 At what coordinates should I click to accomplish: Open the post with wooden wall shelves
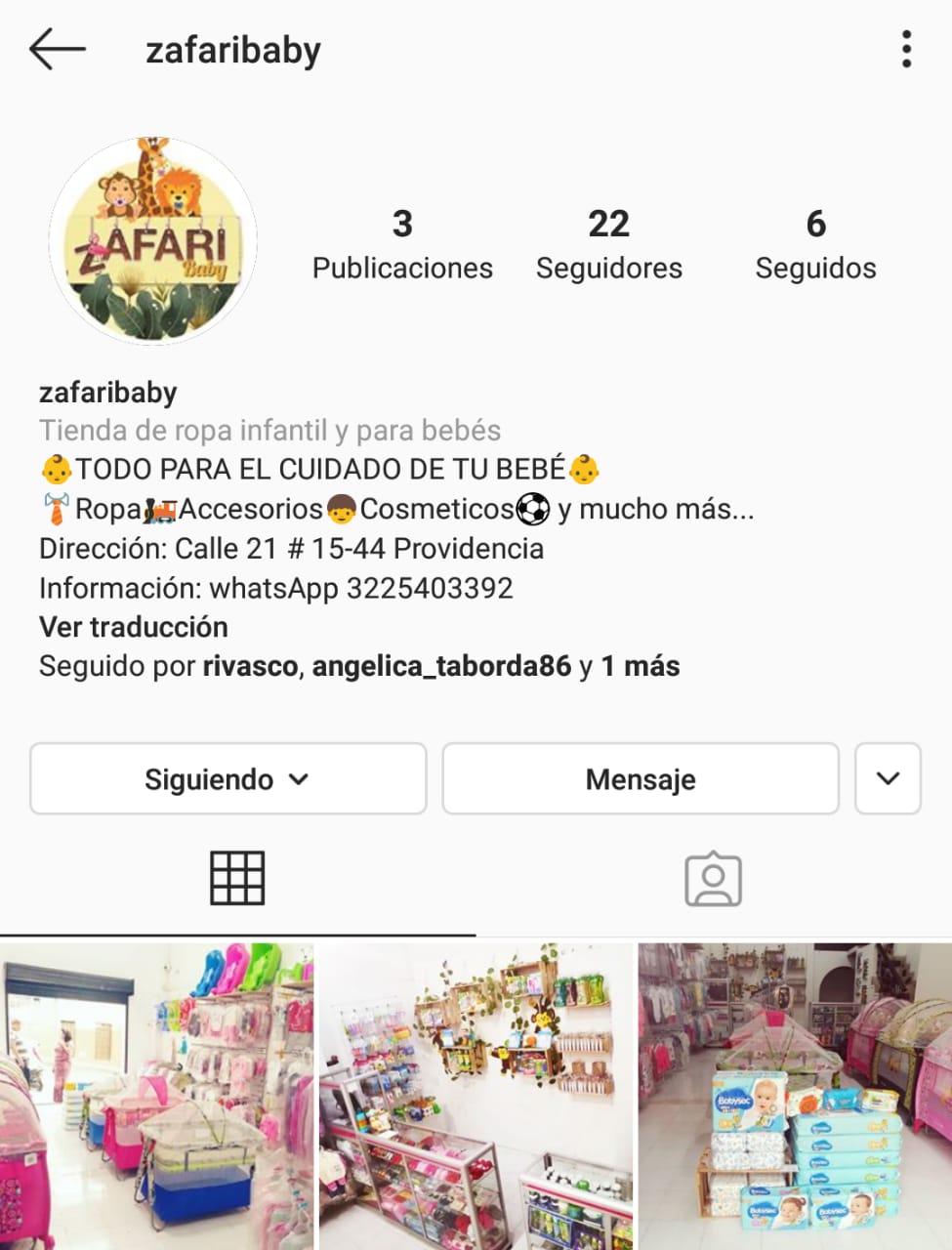click(x=476, y=1096)
